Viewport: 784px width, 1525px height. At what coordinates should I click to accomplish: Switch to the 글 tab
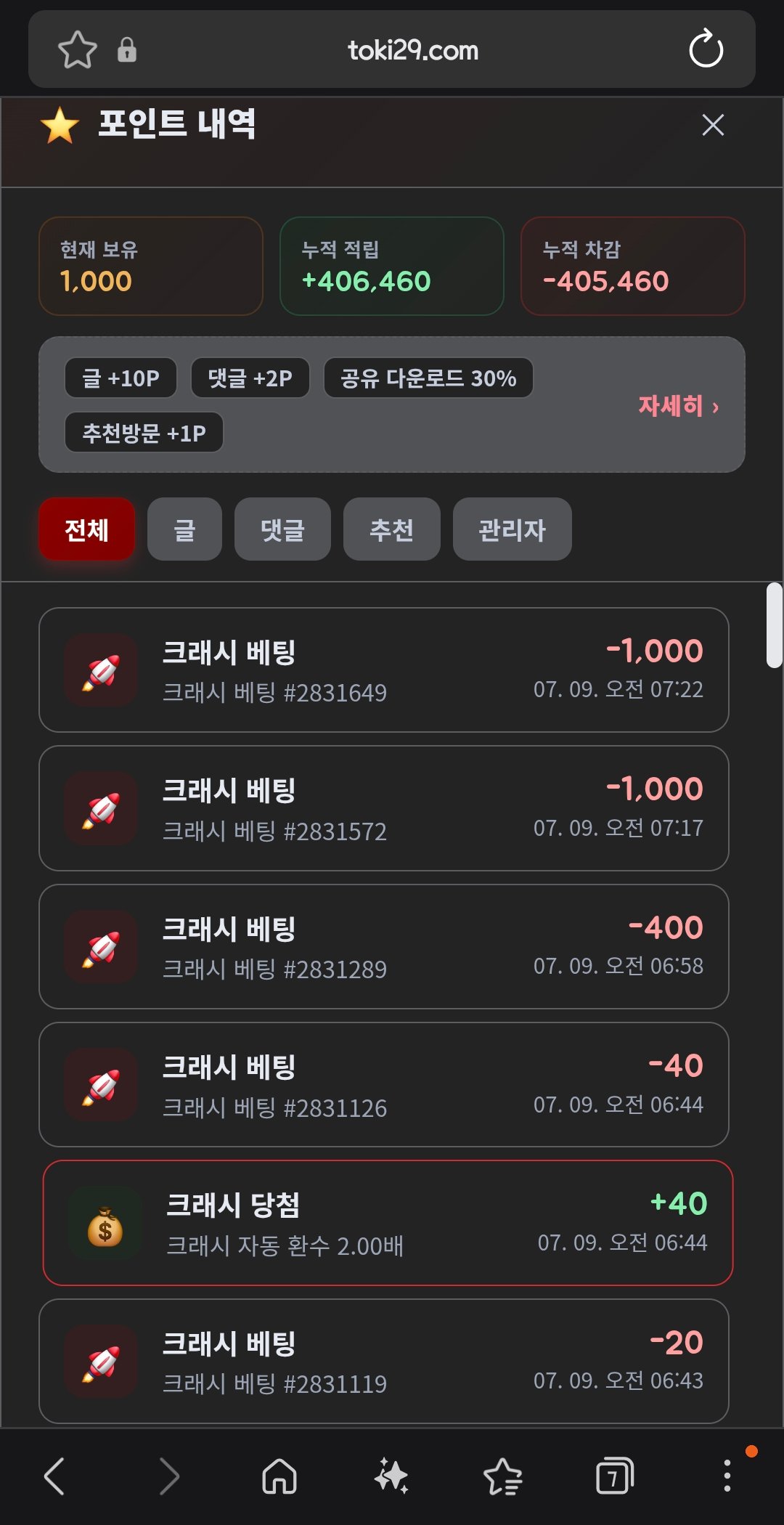tap(184, 529)
